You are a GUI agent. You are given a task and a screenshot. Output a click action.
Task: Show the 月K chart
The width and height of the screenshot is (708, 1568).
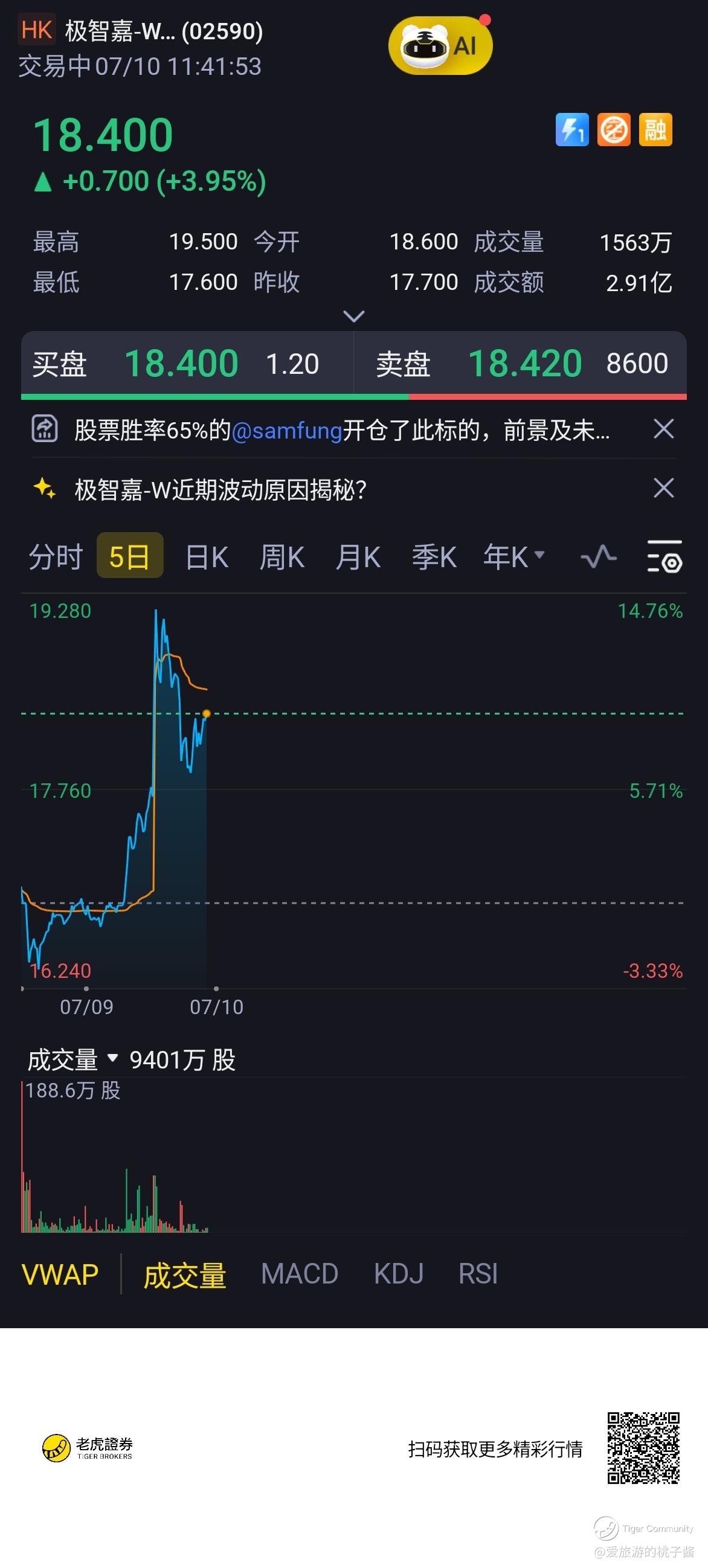(358, 556)
